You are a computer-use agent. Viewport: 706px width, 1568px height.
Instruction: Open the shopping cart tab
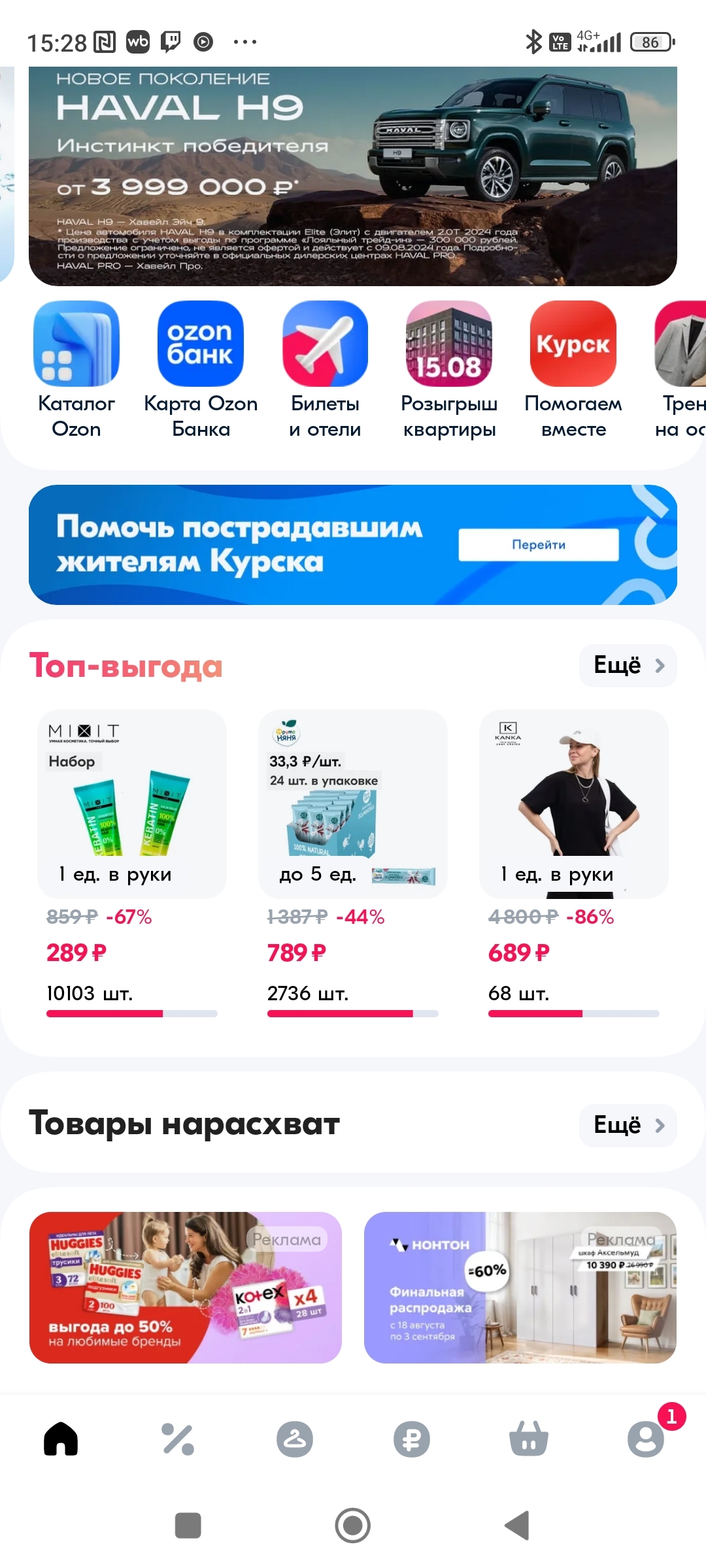click(529, 1439)
